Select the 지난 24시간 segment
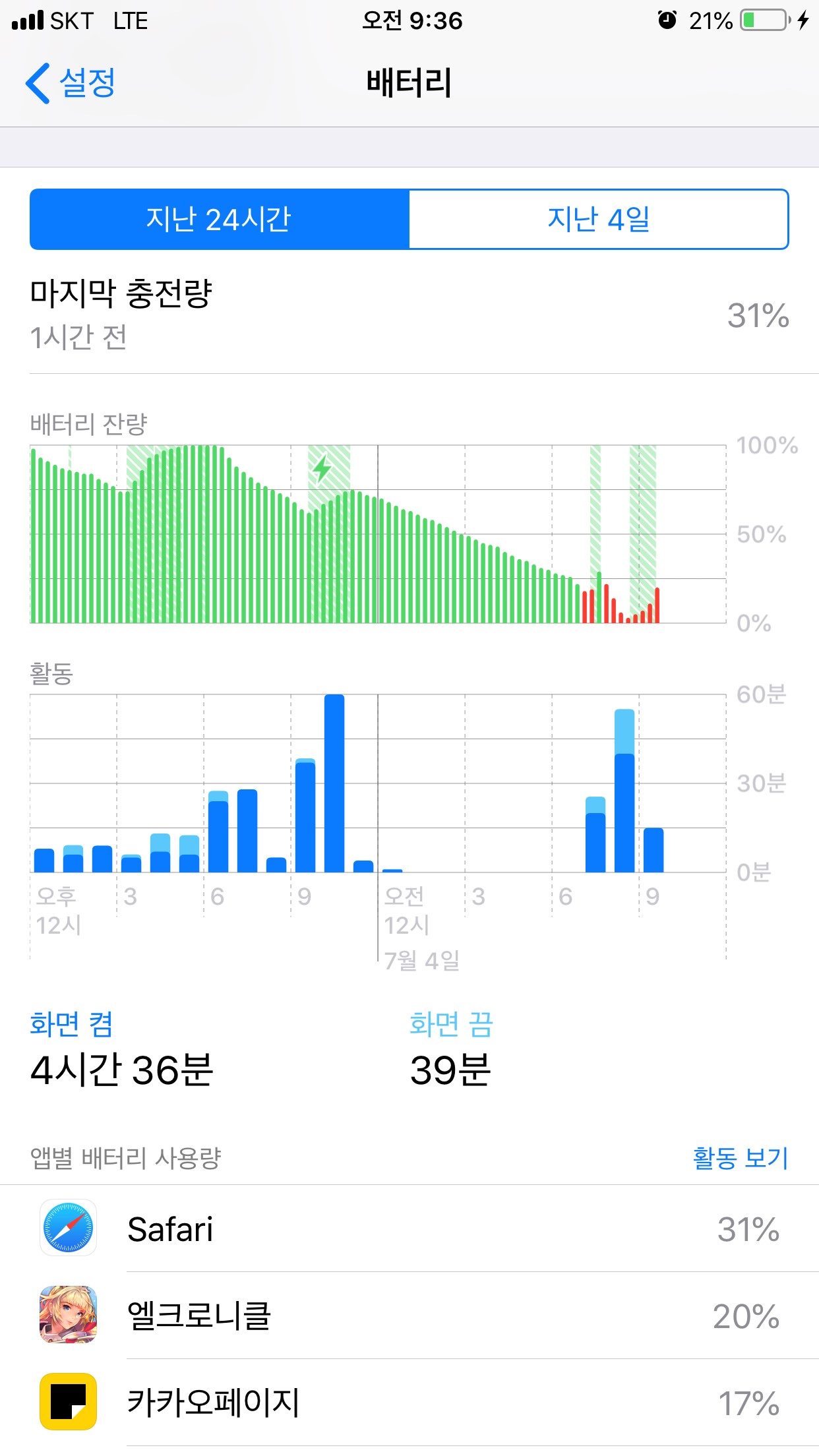The image size is (819, 1456). point(219,219)
